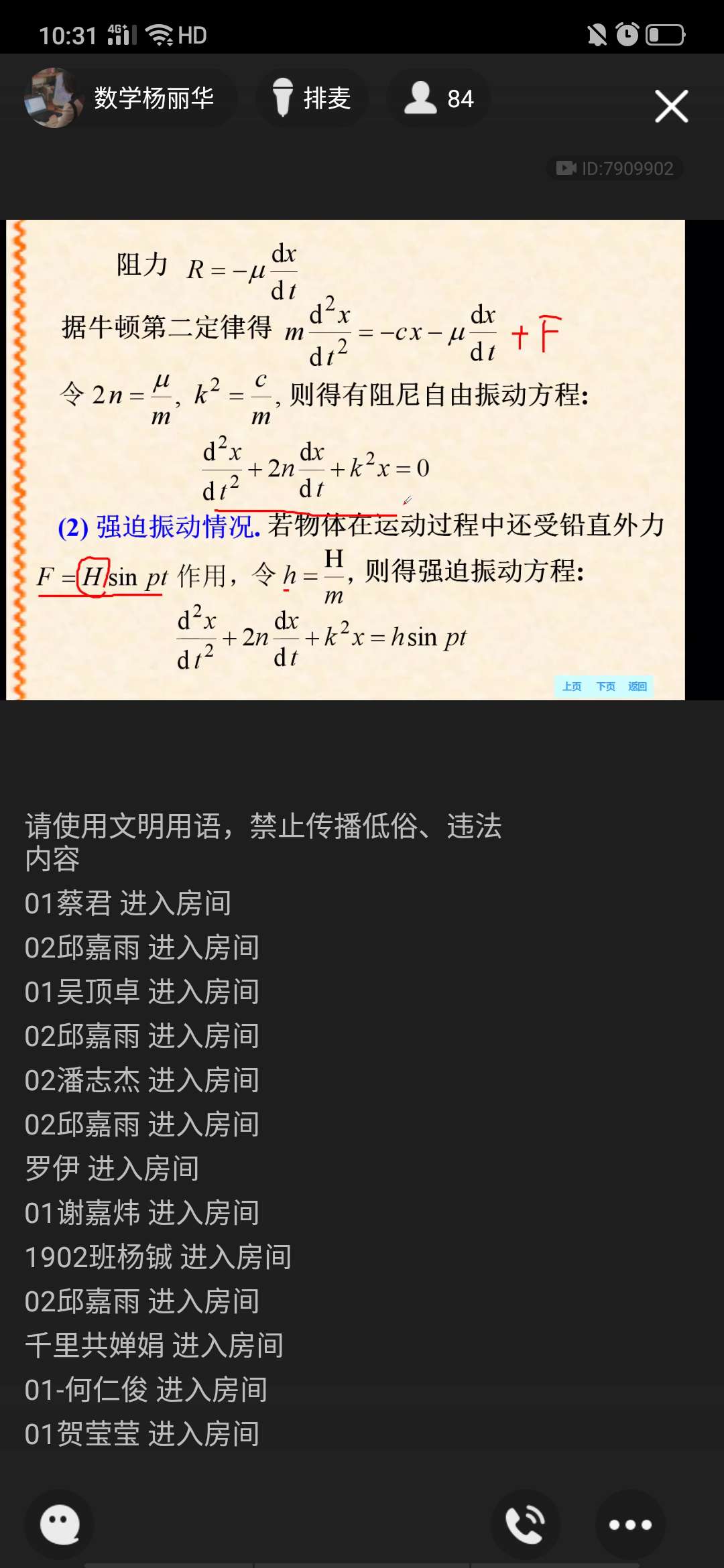Click the video ID badge icon

(566, 168)
